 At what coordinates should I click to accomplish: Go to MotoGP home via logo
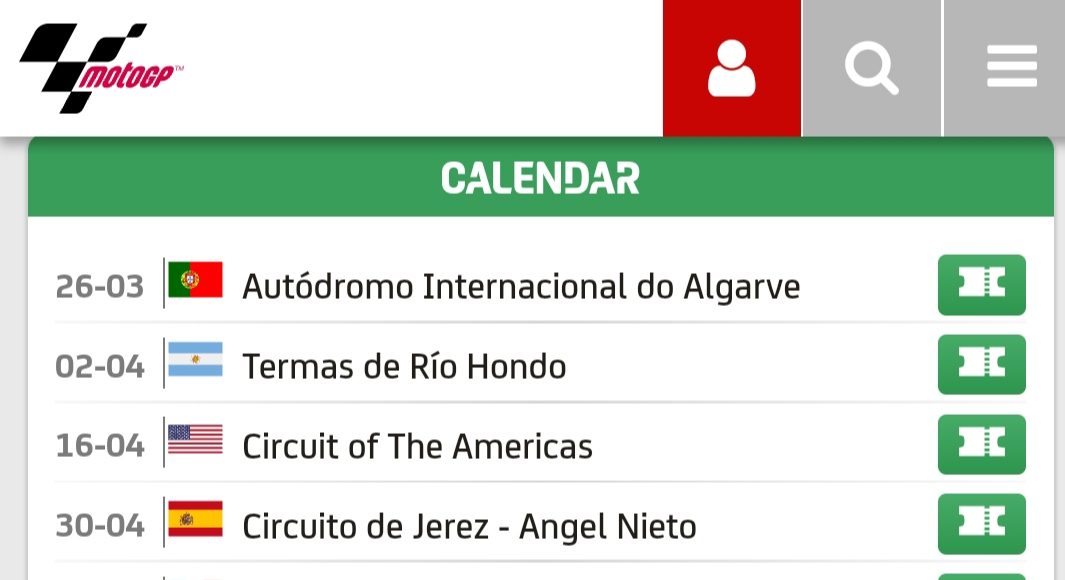[x=101, y=68]
